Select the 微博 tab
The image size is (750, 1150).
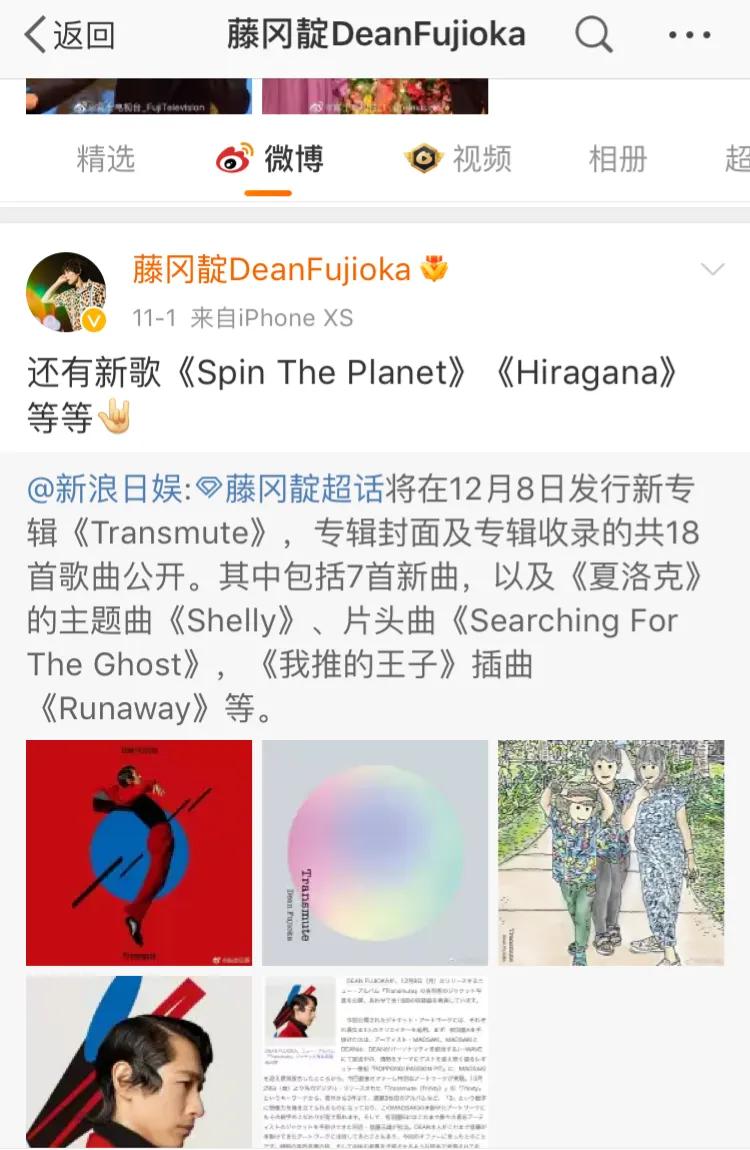270,159
